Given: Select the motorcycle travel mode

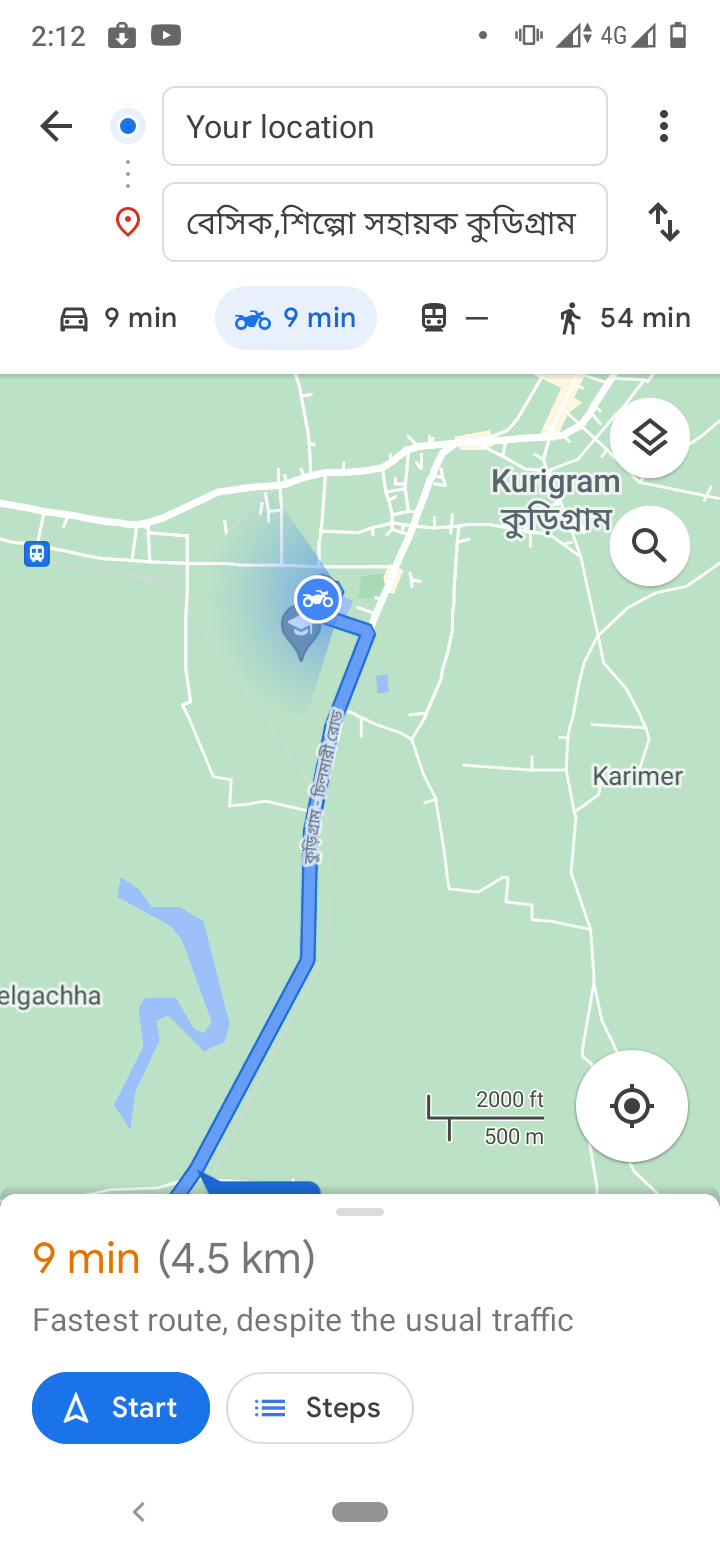Looking at the screenshot, I should (x=295, y=318).
